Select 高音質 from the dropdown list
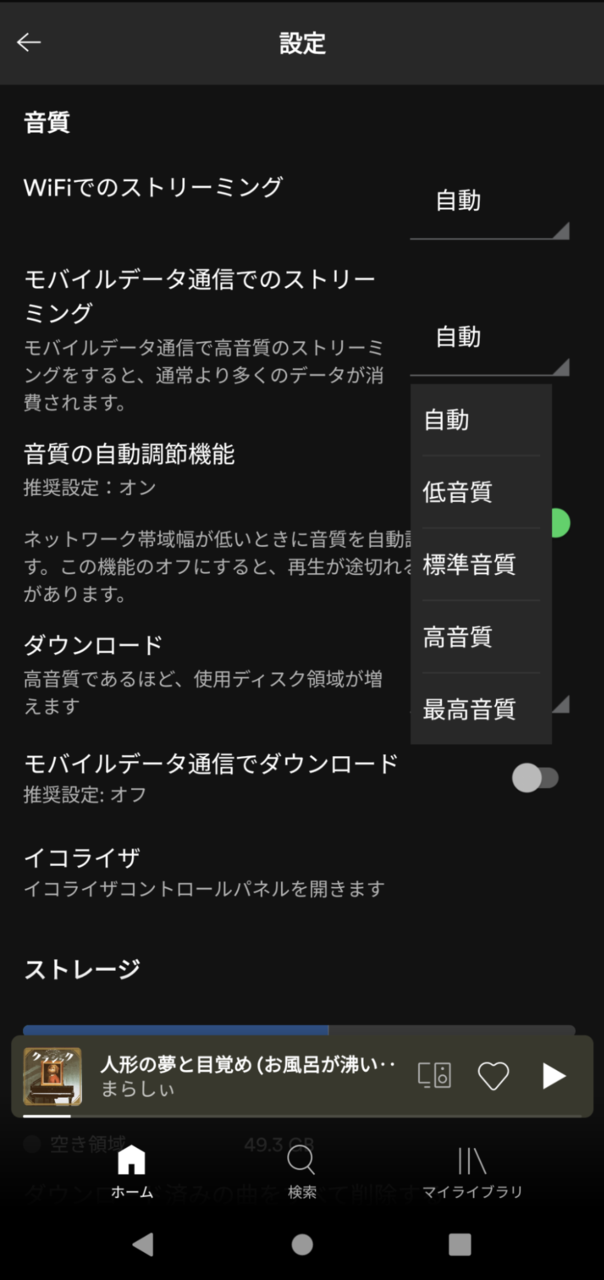 [x=481, y=637]
